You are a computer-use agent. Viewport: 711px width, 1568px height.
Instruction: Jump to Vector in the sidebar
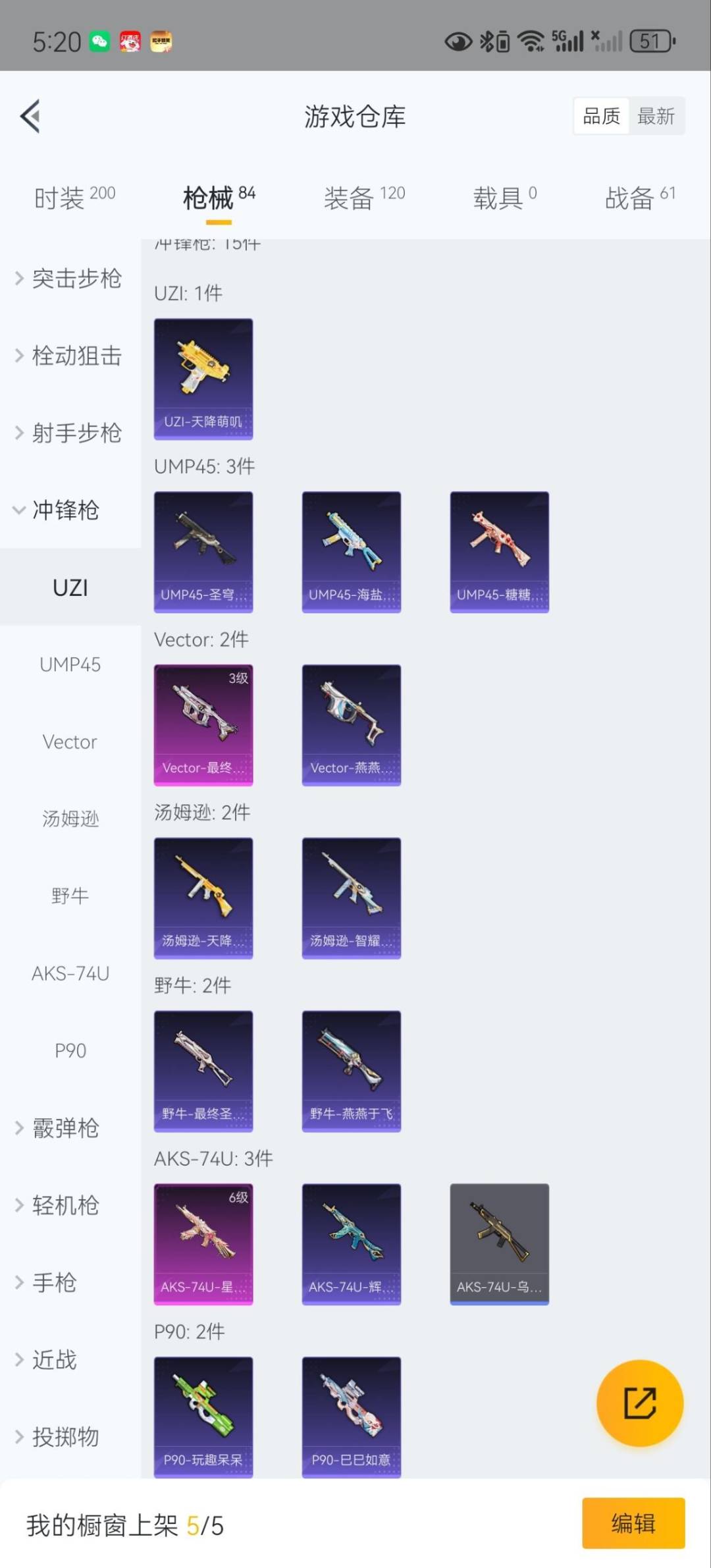pos(70,742)
